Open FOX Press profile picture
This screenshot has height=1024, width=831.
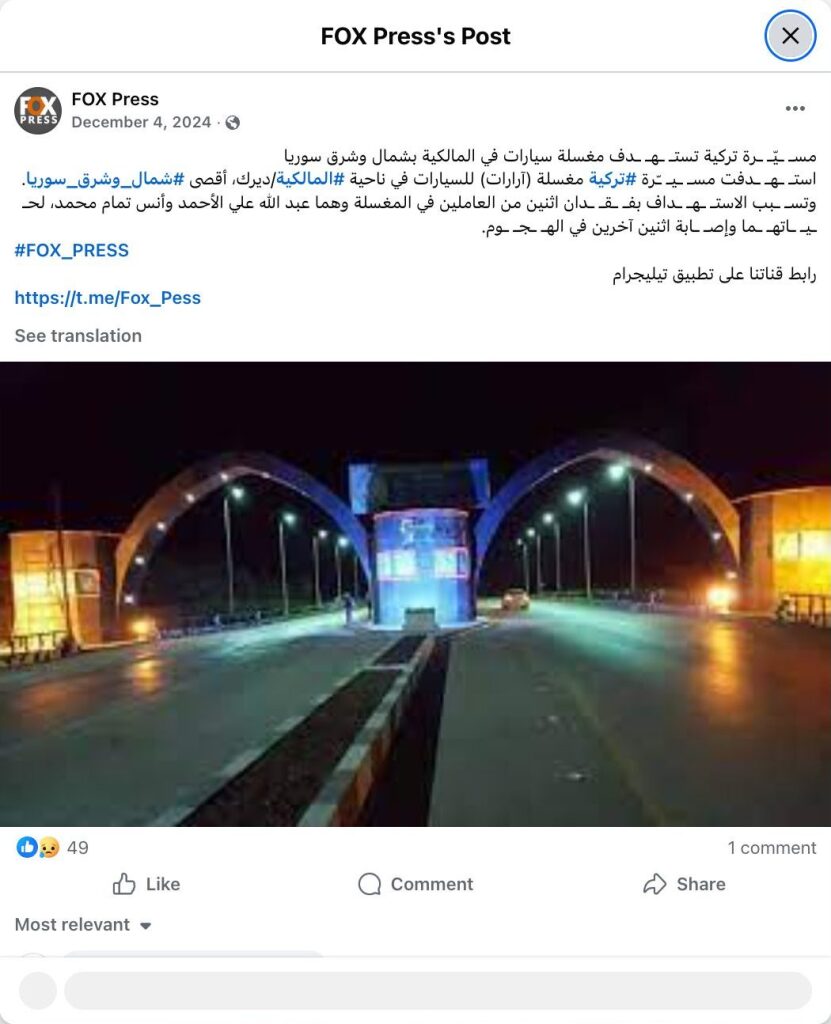click(x=38, y=110)
